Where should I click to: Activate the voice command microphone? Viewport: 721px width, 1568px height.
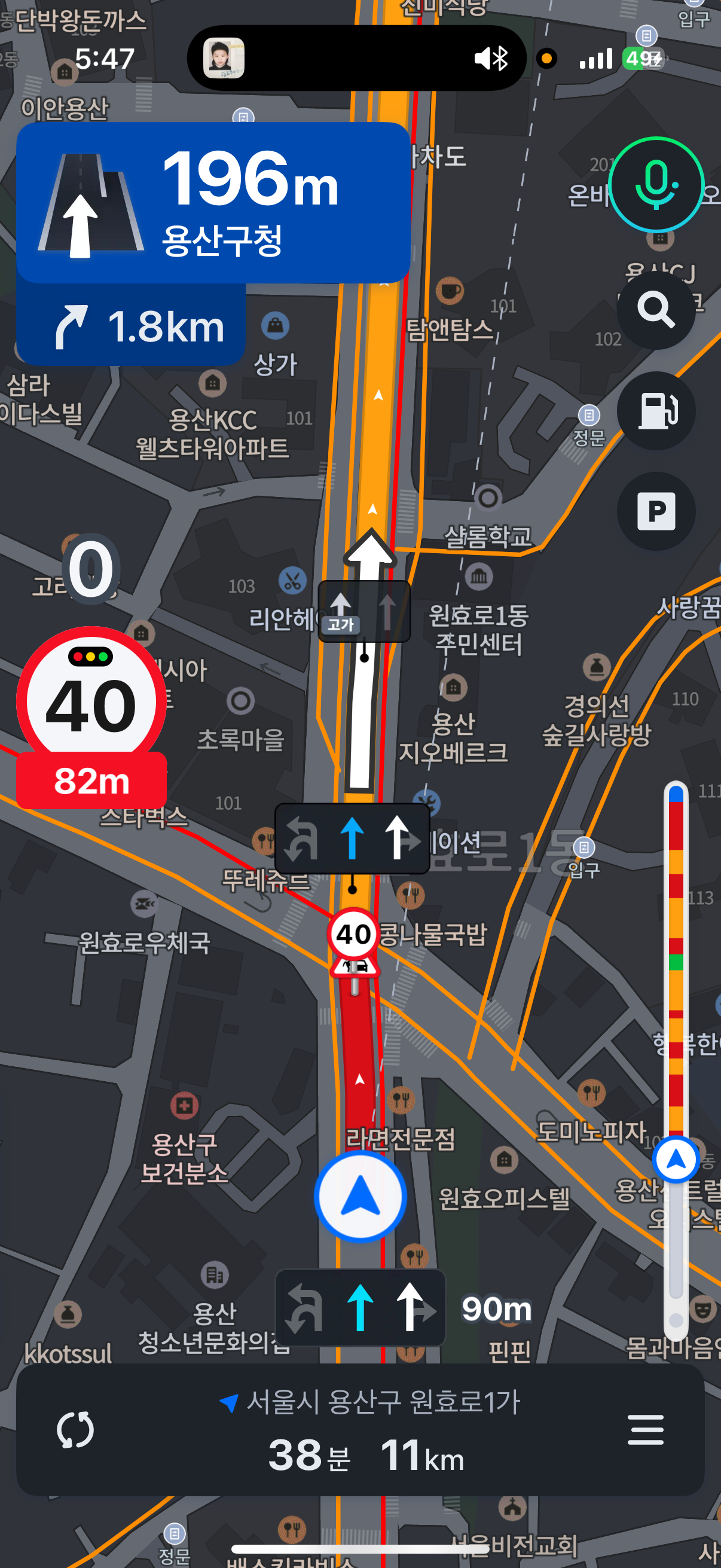point(656,184)
